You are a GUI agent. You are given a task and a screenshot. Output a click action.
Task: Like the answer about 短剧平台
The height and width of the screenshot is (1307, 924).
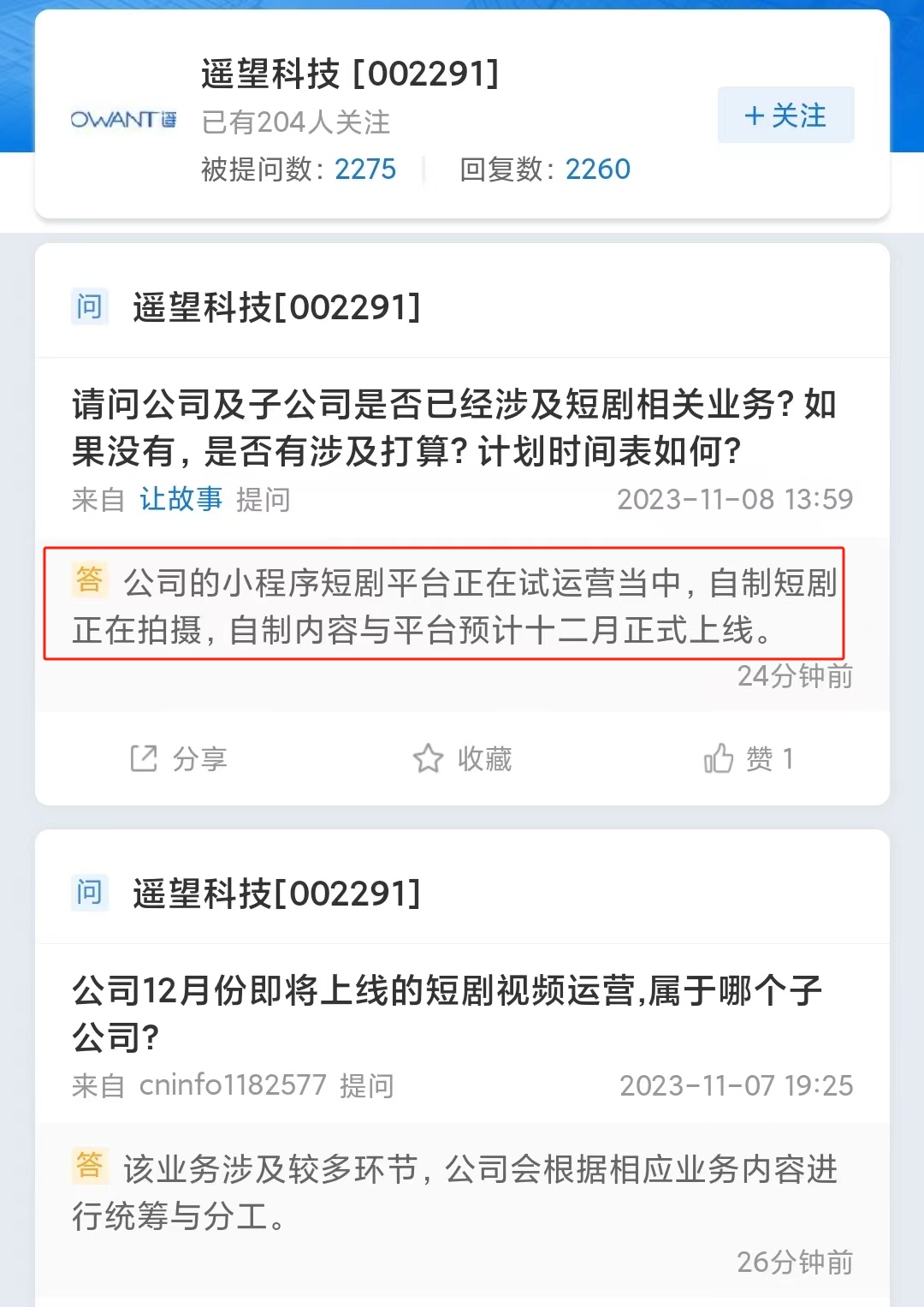click(747, 758)
